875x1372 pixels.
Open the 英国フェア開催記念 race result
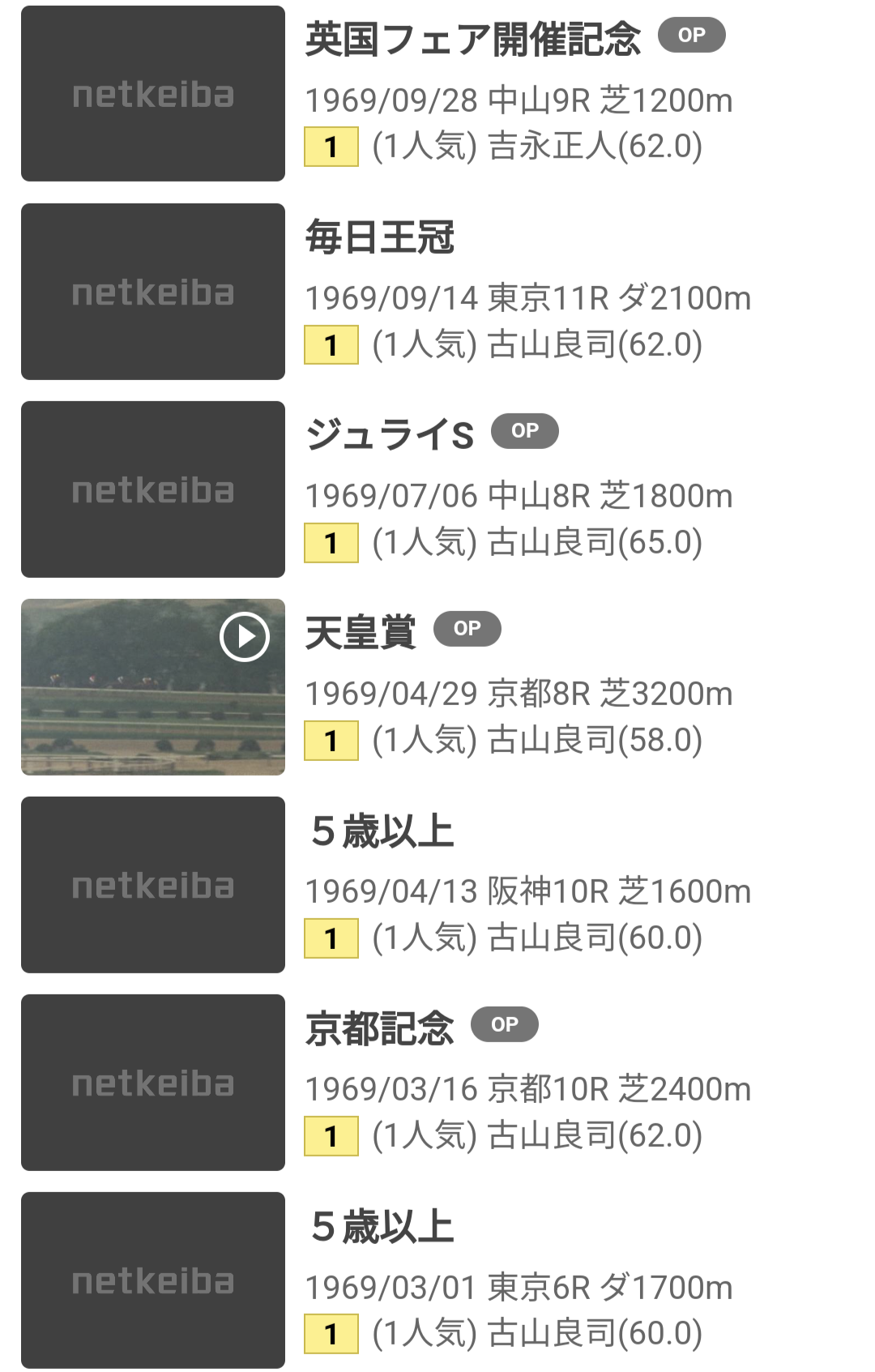click(x=472, y=39)
